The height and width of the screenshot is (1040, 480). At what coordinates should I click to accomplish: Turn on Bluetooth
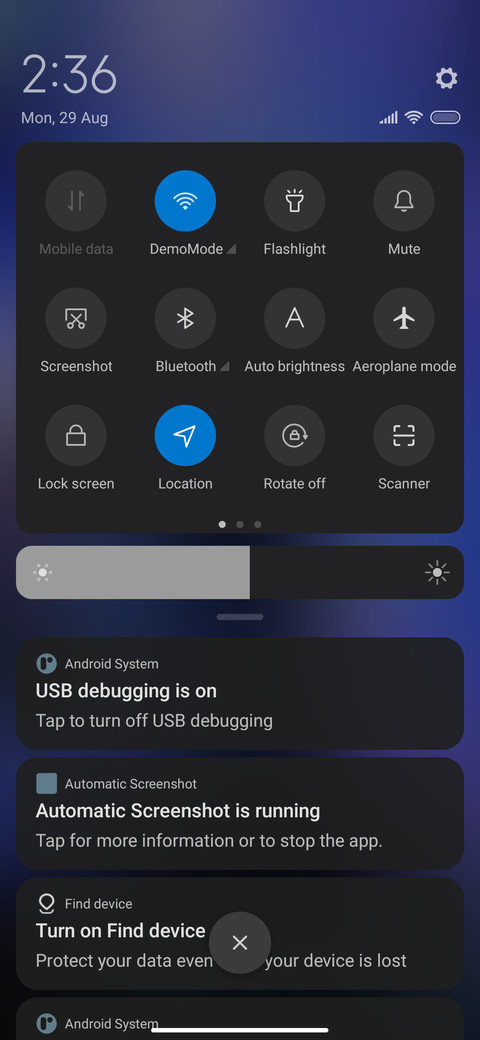pos(185,318)
